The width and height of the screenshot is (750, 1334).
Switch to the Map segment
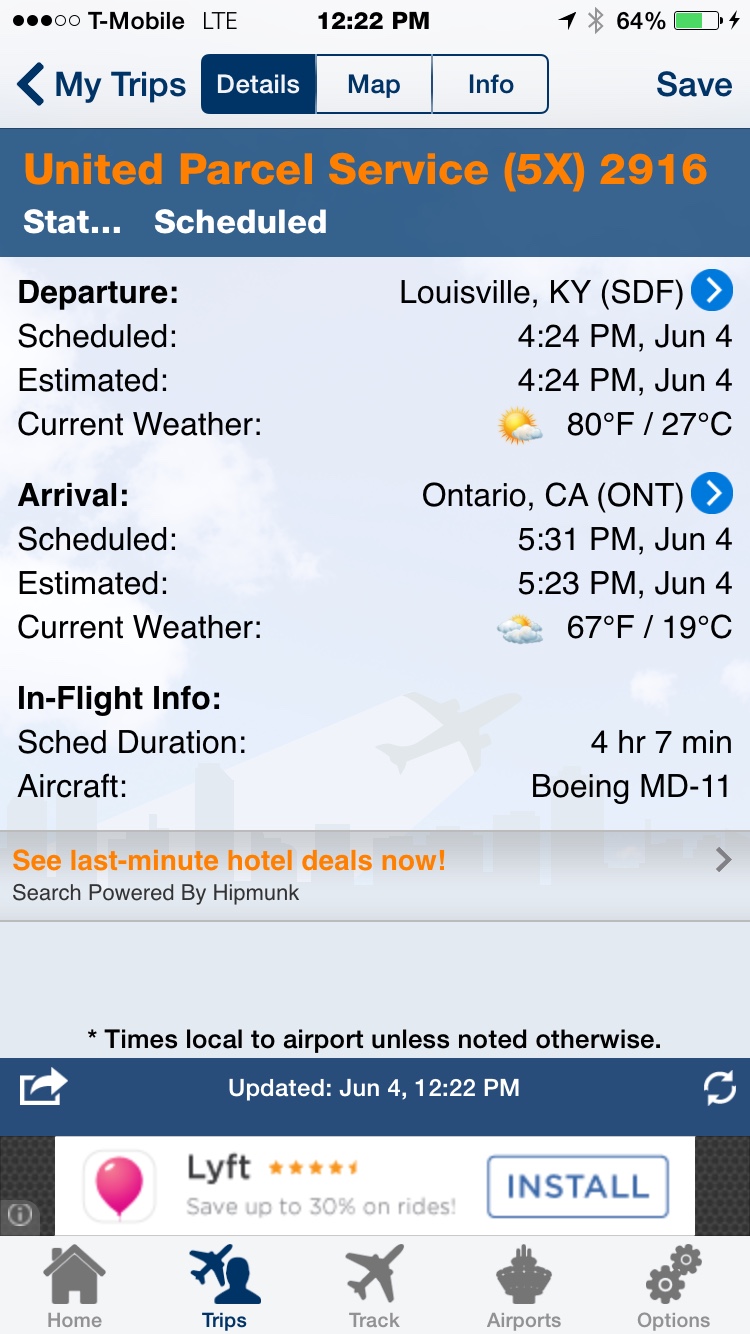coord(374,85)
